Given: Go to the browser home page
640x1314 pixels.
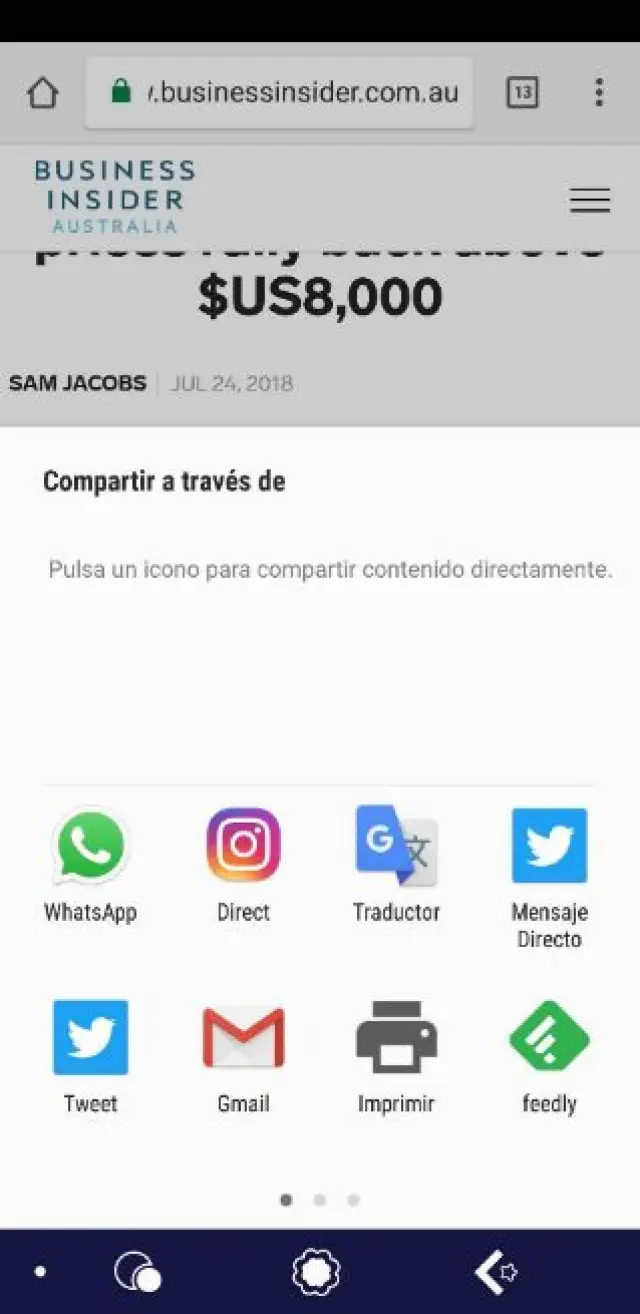Looking at the screenshot, I should [42, 93].
